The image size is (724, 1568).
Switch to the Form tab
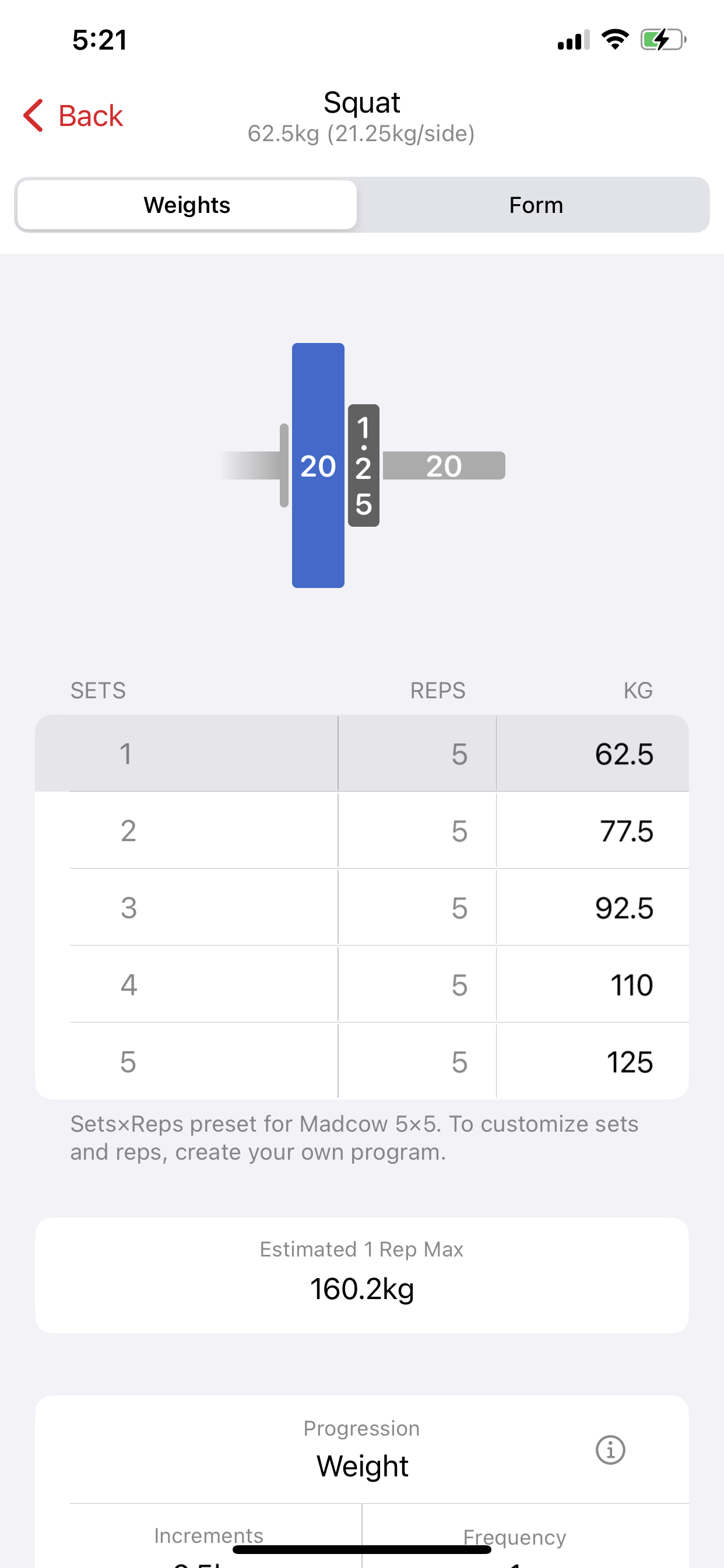pyautogui.click(x=535, y=205)
